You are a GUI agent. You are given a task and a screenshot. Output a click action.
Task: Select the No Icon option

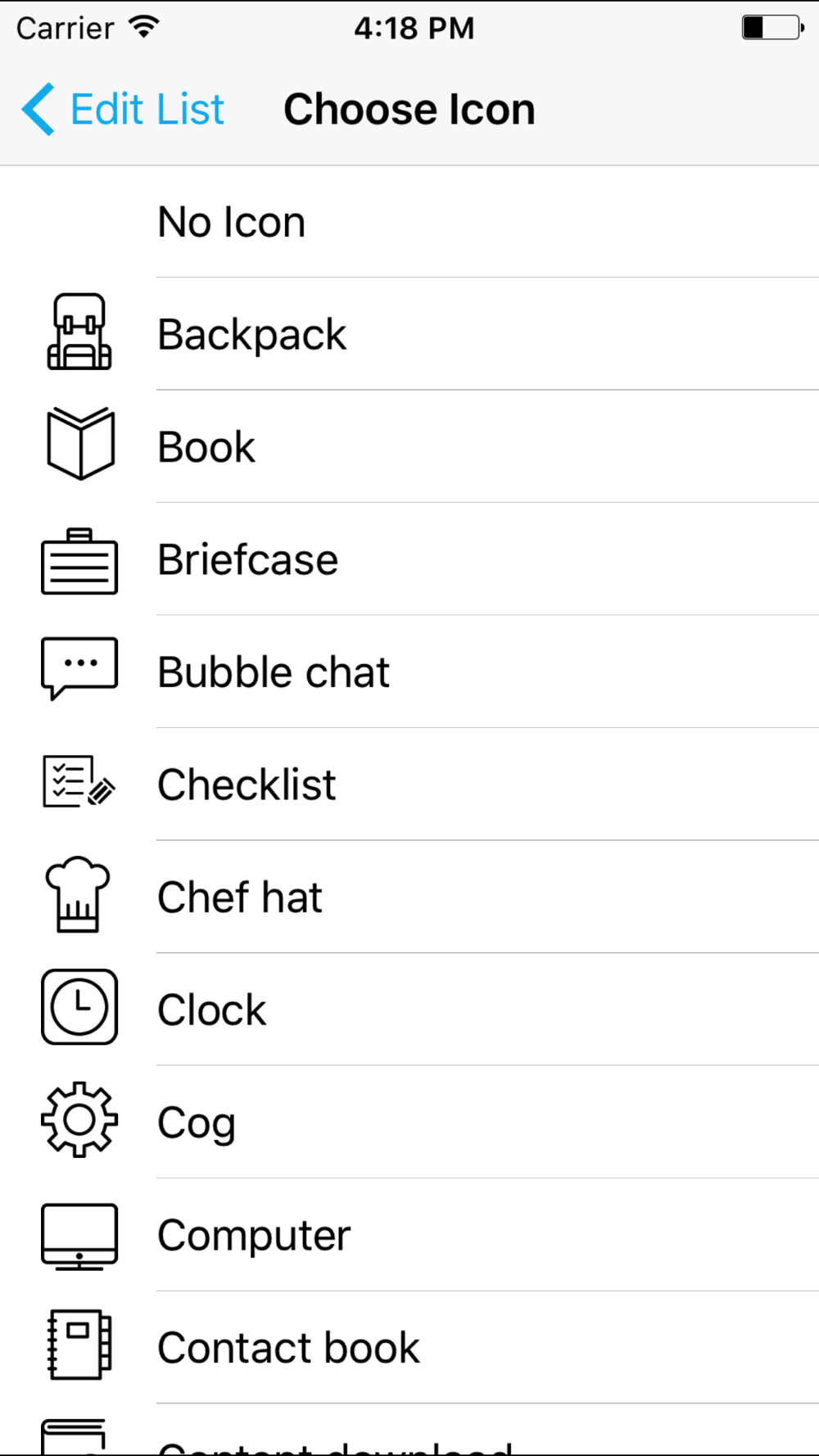click(409, 222)
